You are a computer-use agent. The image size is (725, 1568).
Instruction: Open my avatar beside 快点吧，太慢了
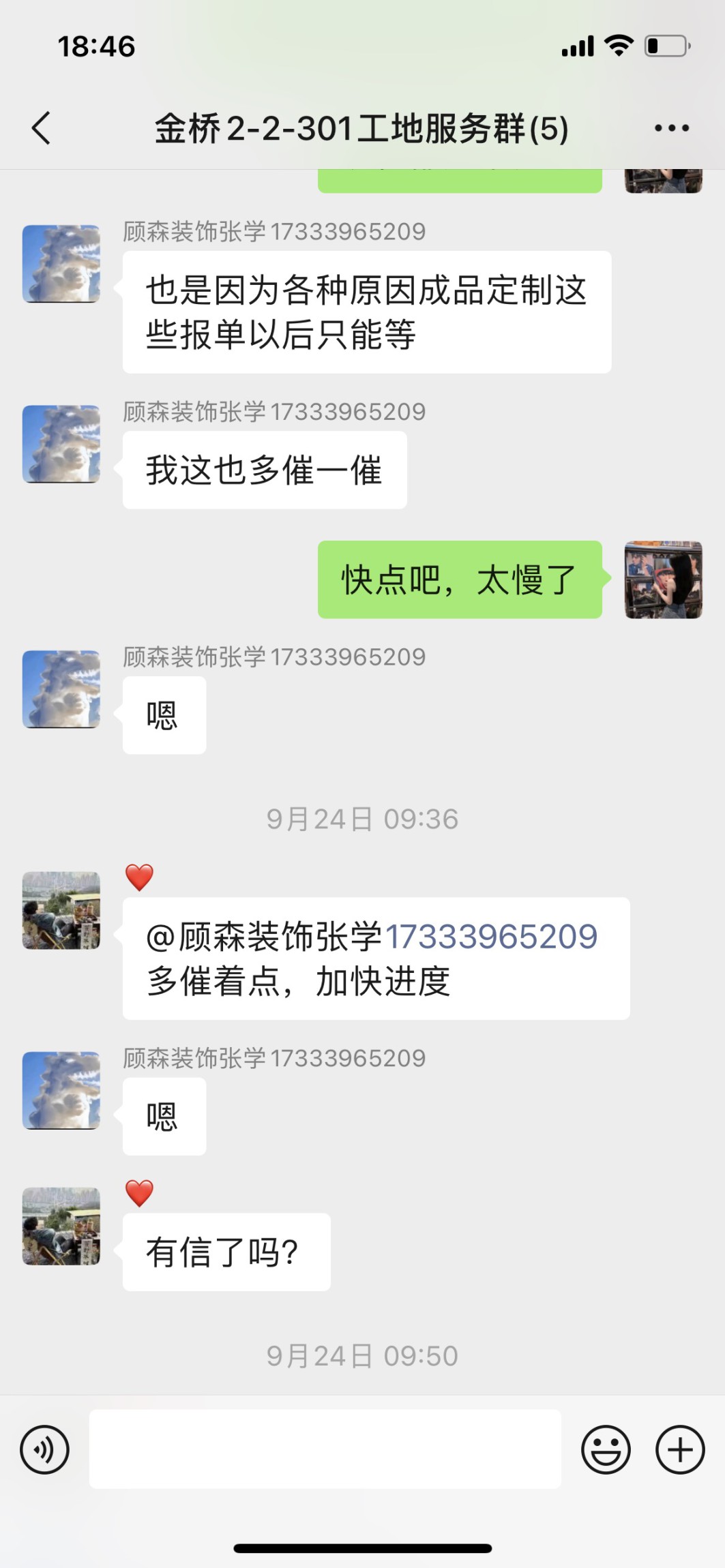pyautogui.click(x=663, y=580)
